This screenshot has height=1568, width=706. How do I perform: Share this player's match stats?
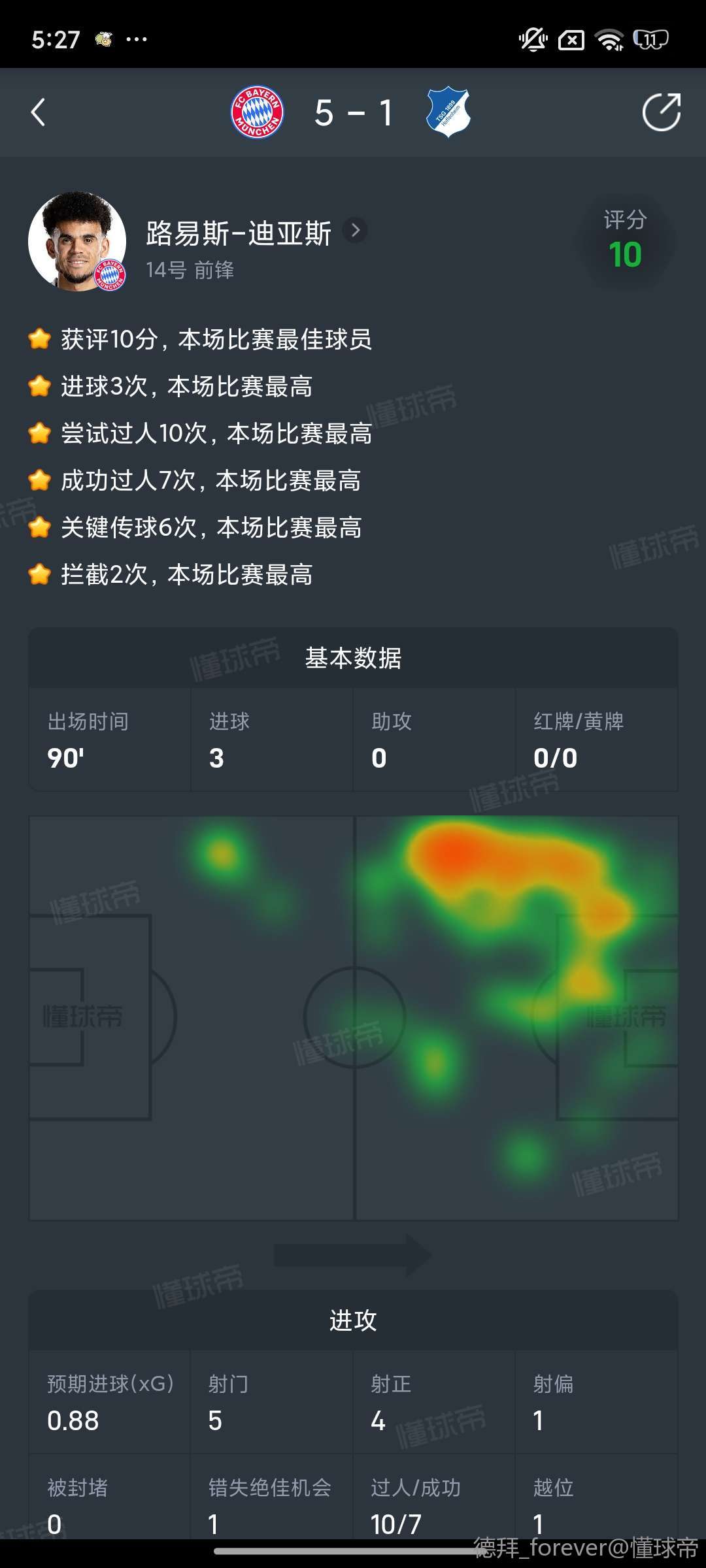coord(661,112)
